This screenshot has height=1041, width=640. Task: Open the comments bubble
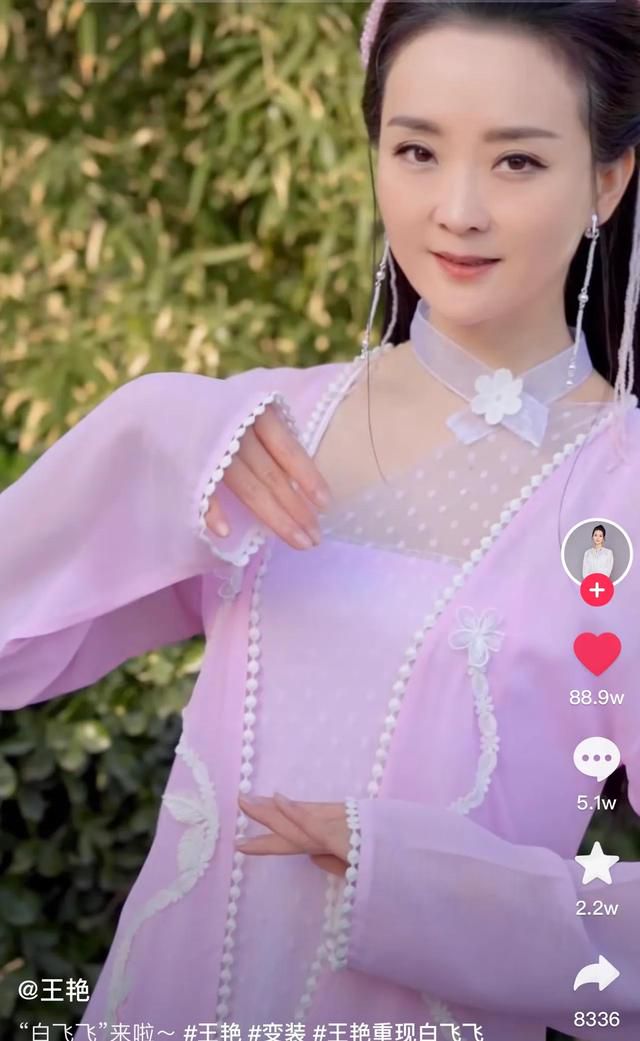point(597,759)
